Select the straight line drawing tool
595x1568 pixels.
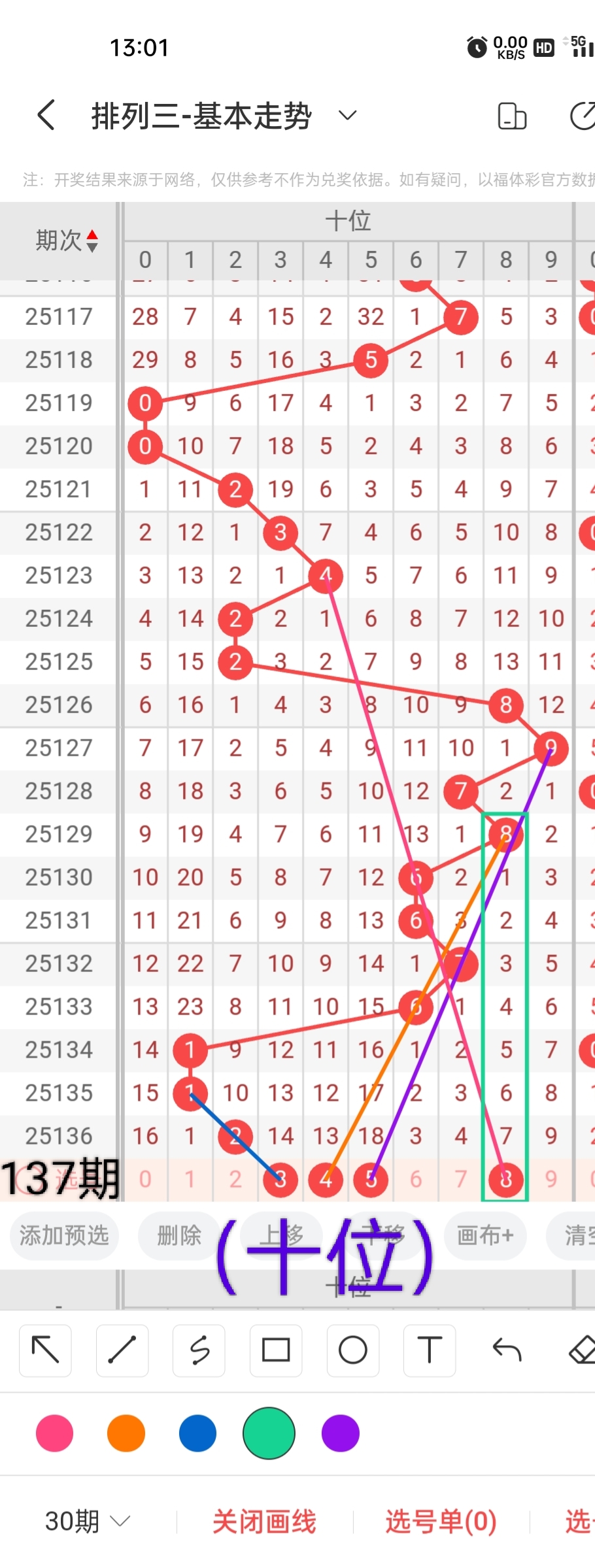122,1350
